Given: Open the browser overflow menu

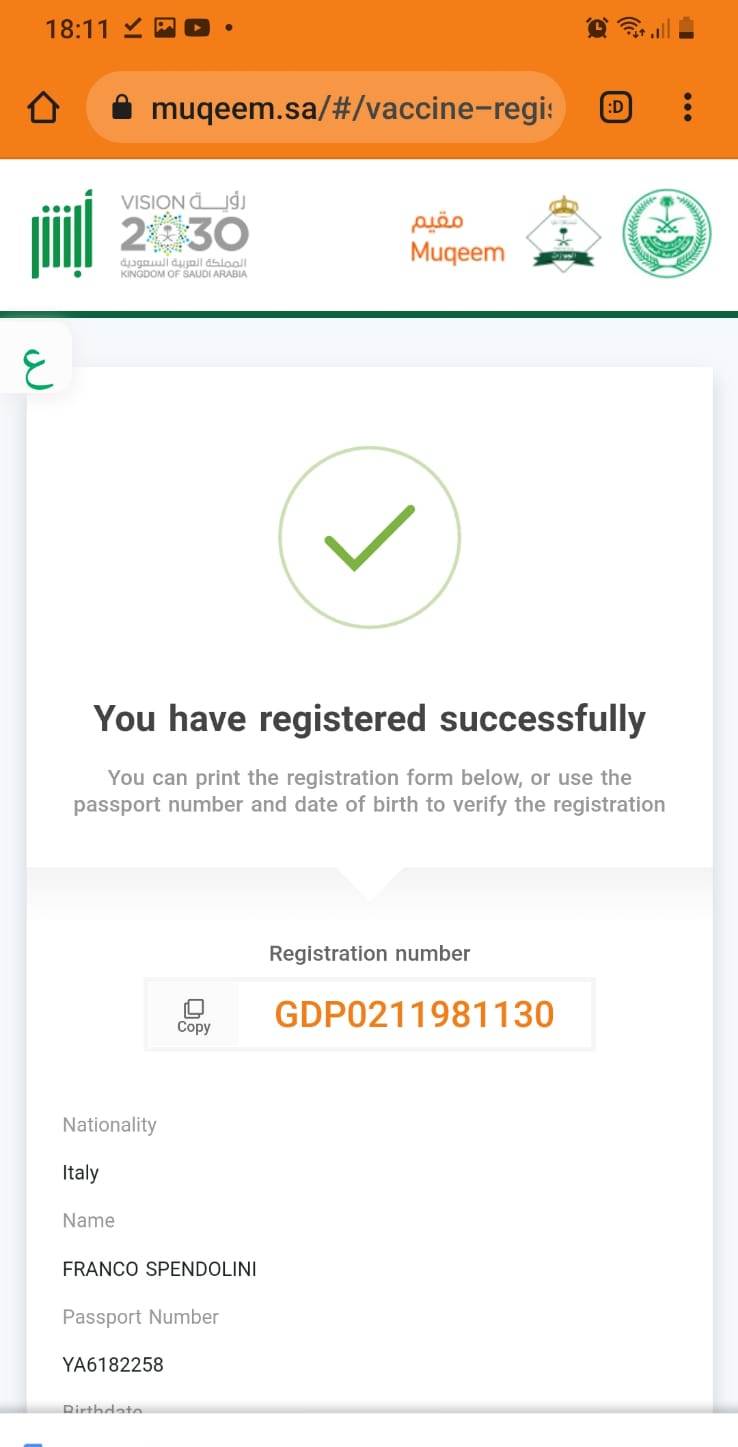Looking at the screenshot, I should point(687,108).
